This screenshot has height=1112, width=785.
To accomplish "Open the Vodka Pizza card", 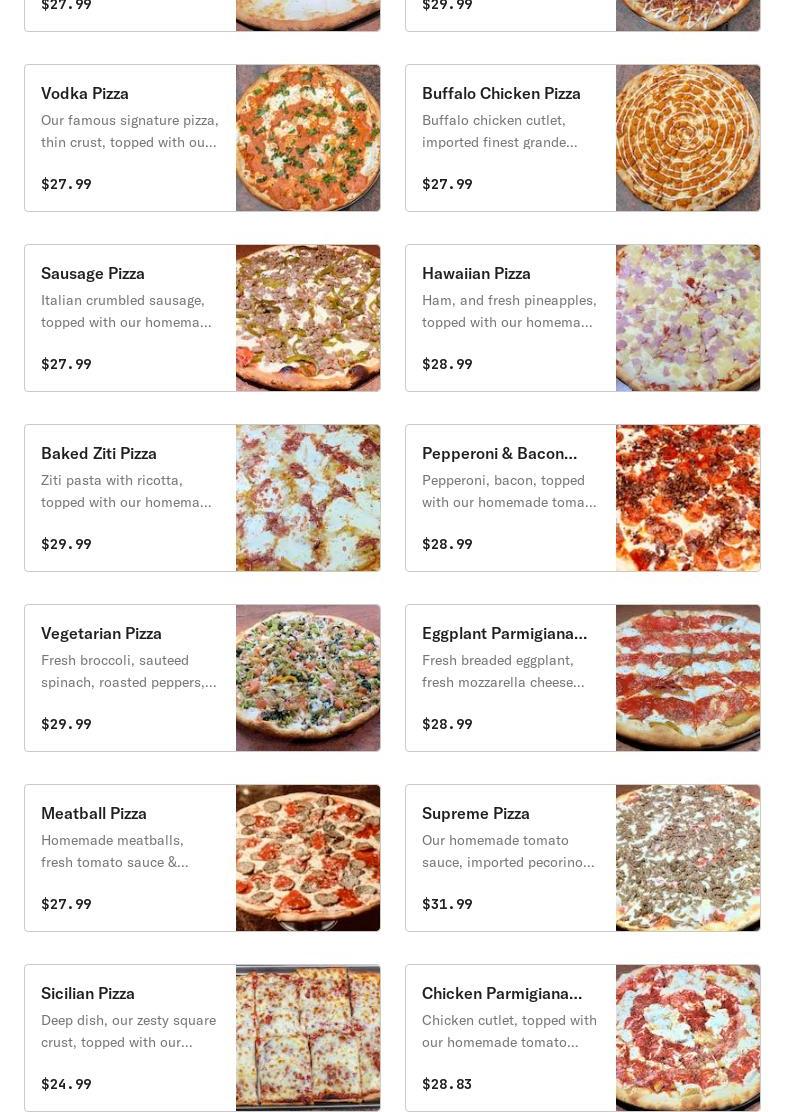I will click(x=202, y=138).
